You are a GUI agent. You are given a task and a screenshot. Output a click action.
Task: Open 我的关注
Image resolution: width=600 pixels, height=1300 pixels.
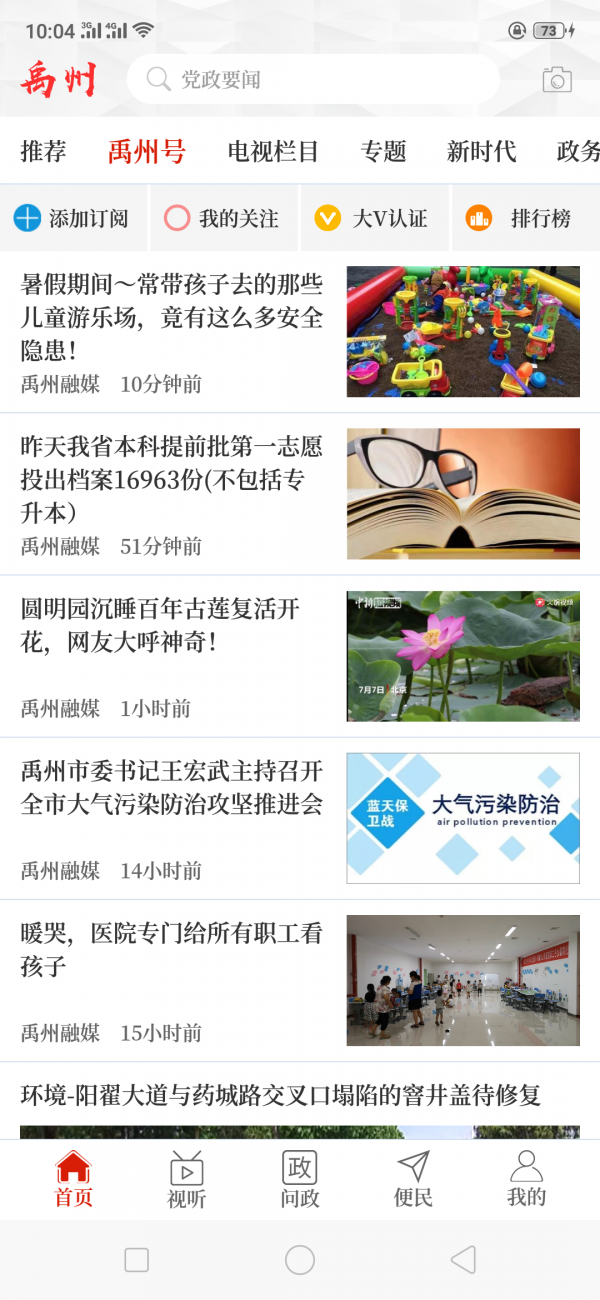[x=223, y=218]
